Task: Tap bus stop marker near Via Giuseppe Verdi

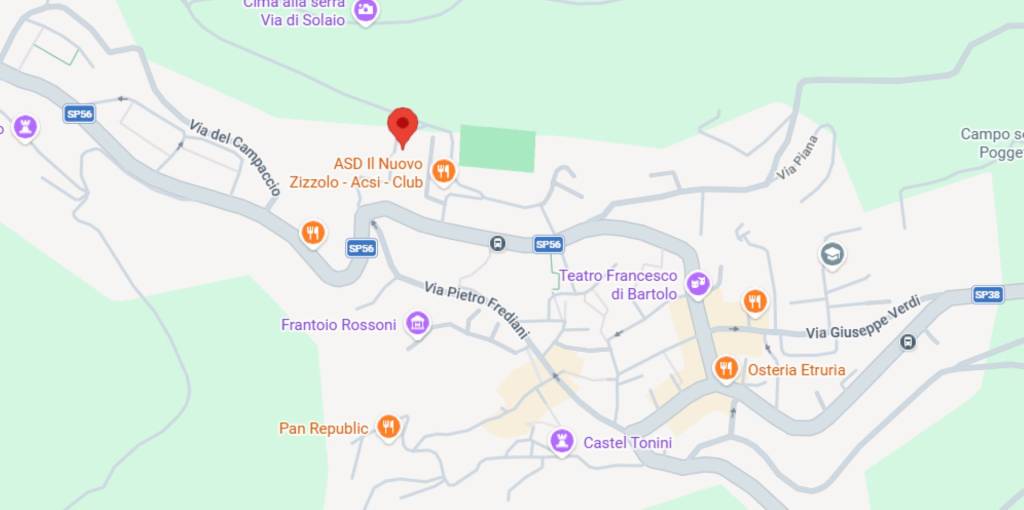Action: (907, 341)
